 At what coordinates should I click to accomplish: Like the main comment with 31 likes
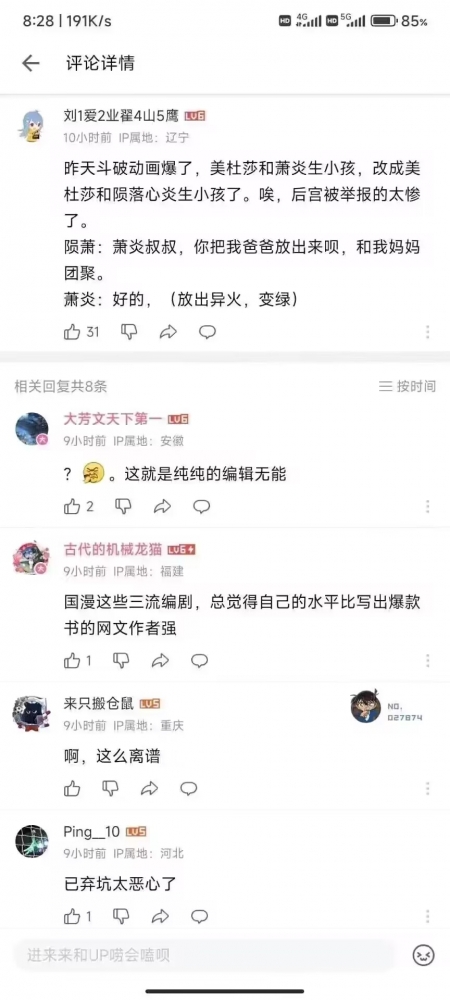coord(71,332)
